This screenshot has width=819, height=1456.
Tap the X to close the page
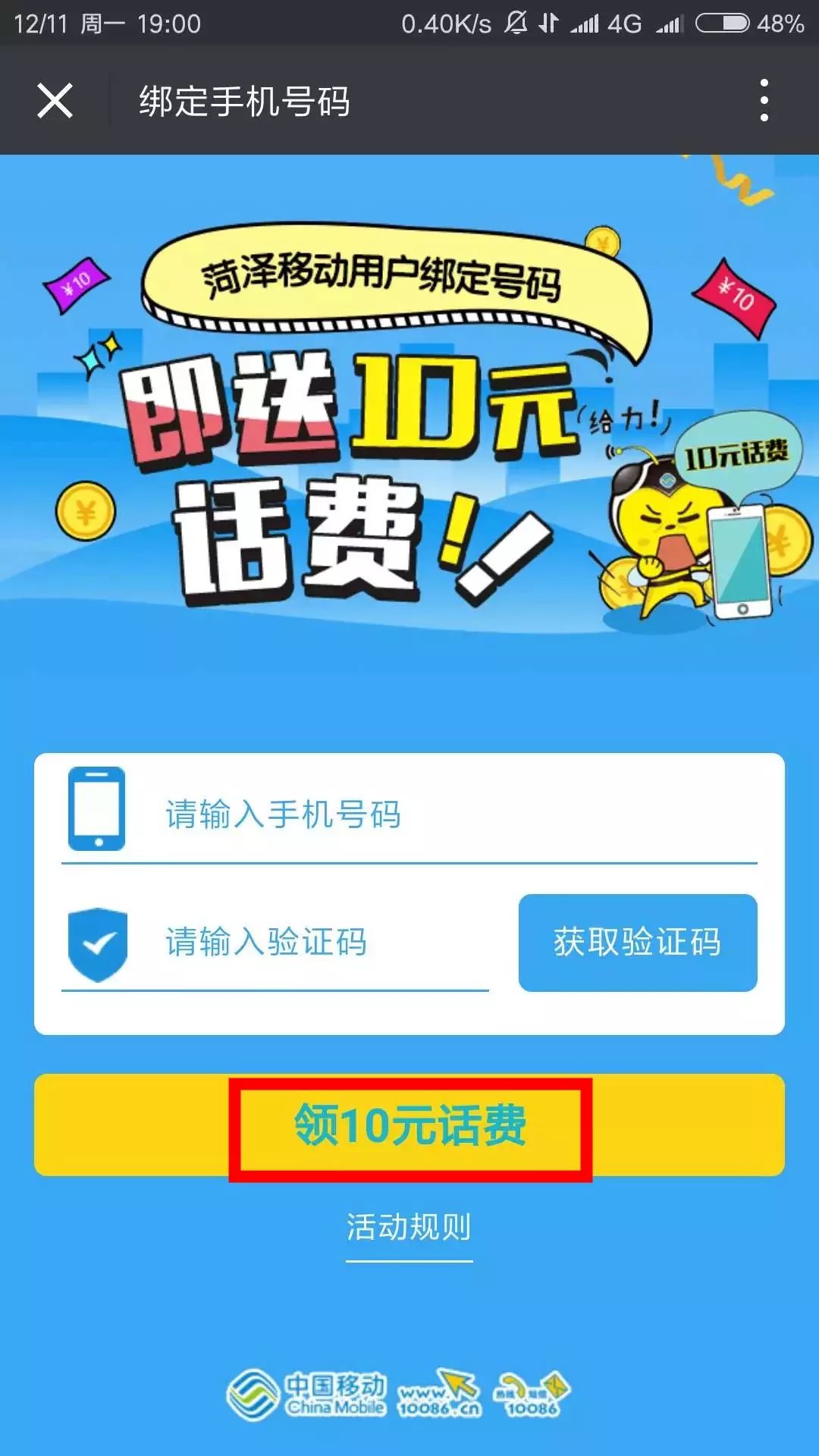[53, 101]
